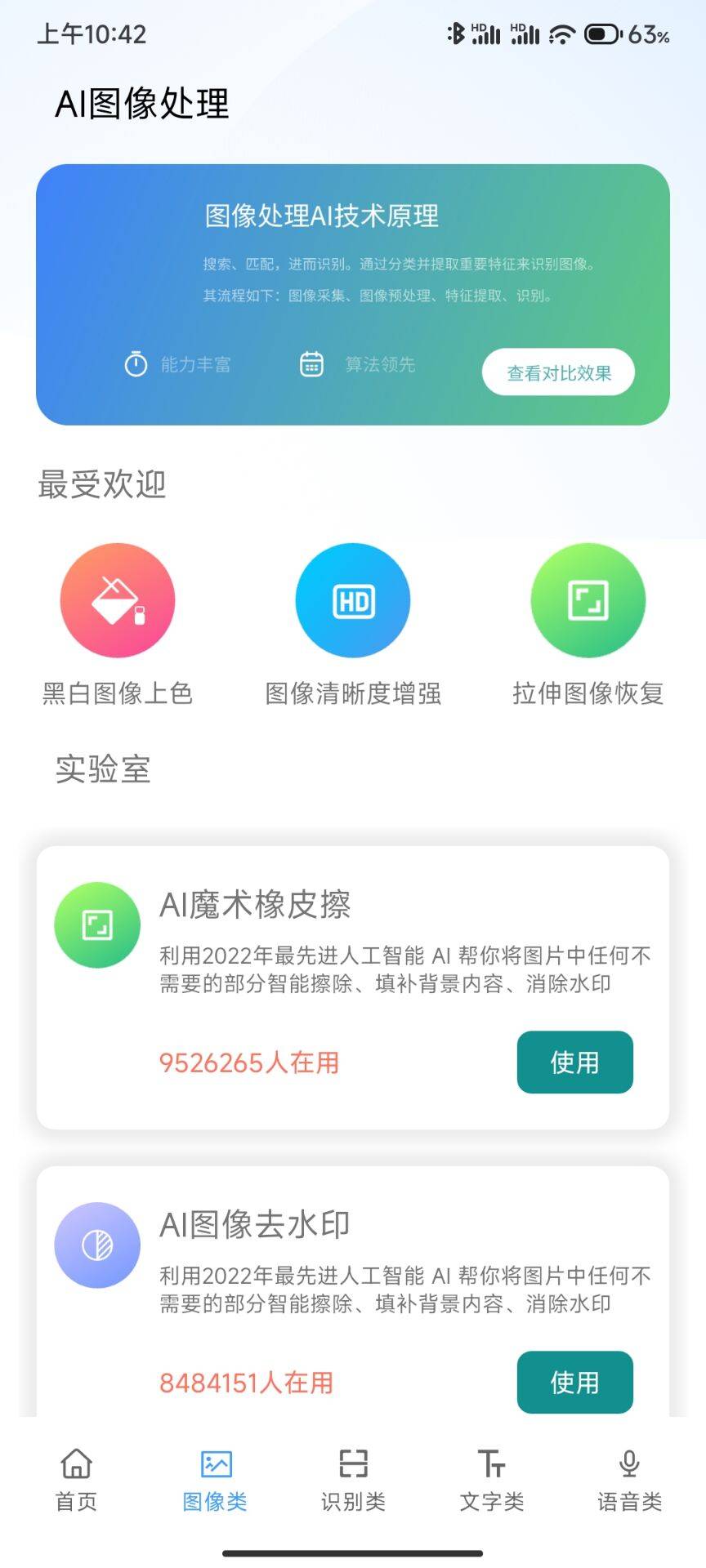Screen dimensions: 706x1568
Task: Select the 图像类 tab
Action: tap(215, 1478)
